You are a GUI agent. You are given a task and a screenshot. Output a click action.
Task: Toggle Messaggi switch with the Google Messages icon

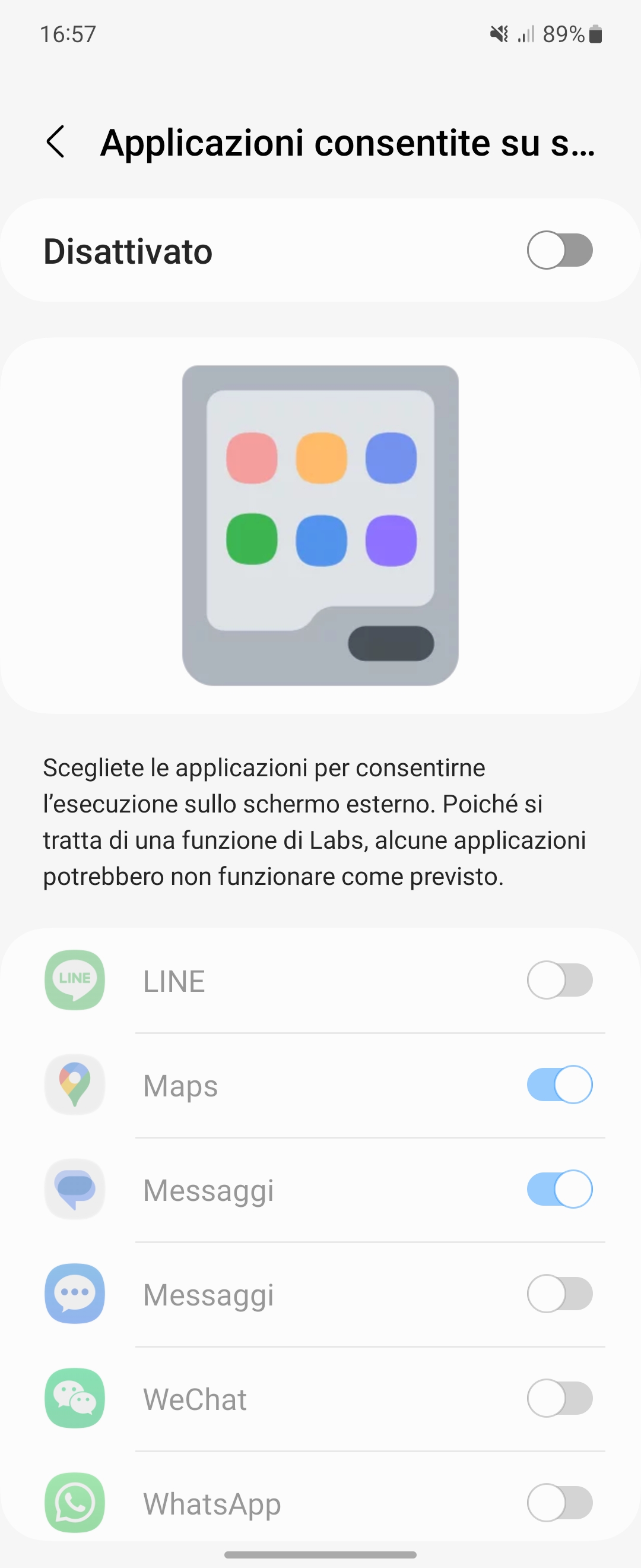point(560,1189)
